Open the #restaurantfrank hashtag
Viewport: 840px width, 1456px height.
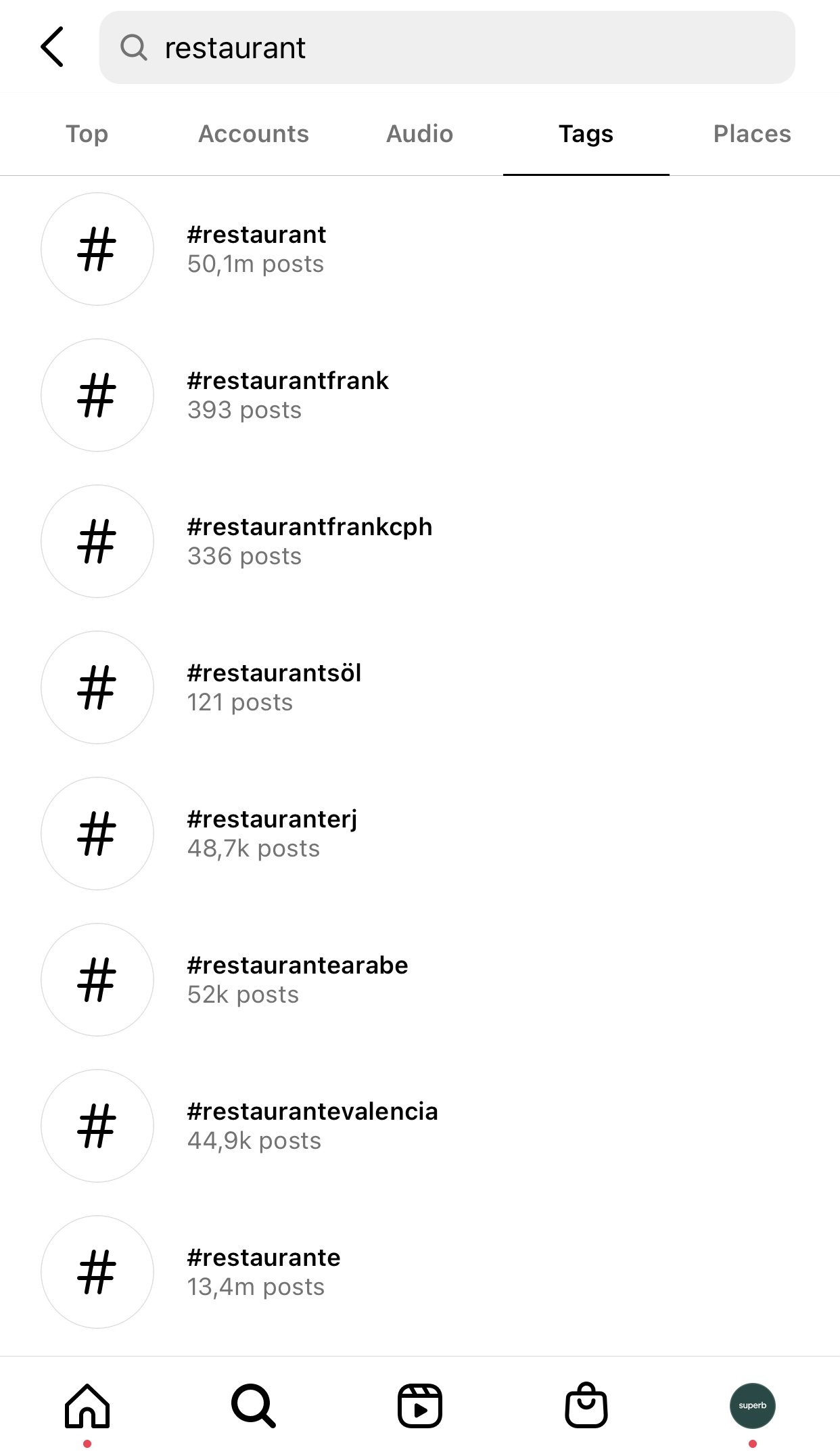(x=287, y=395)
